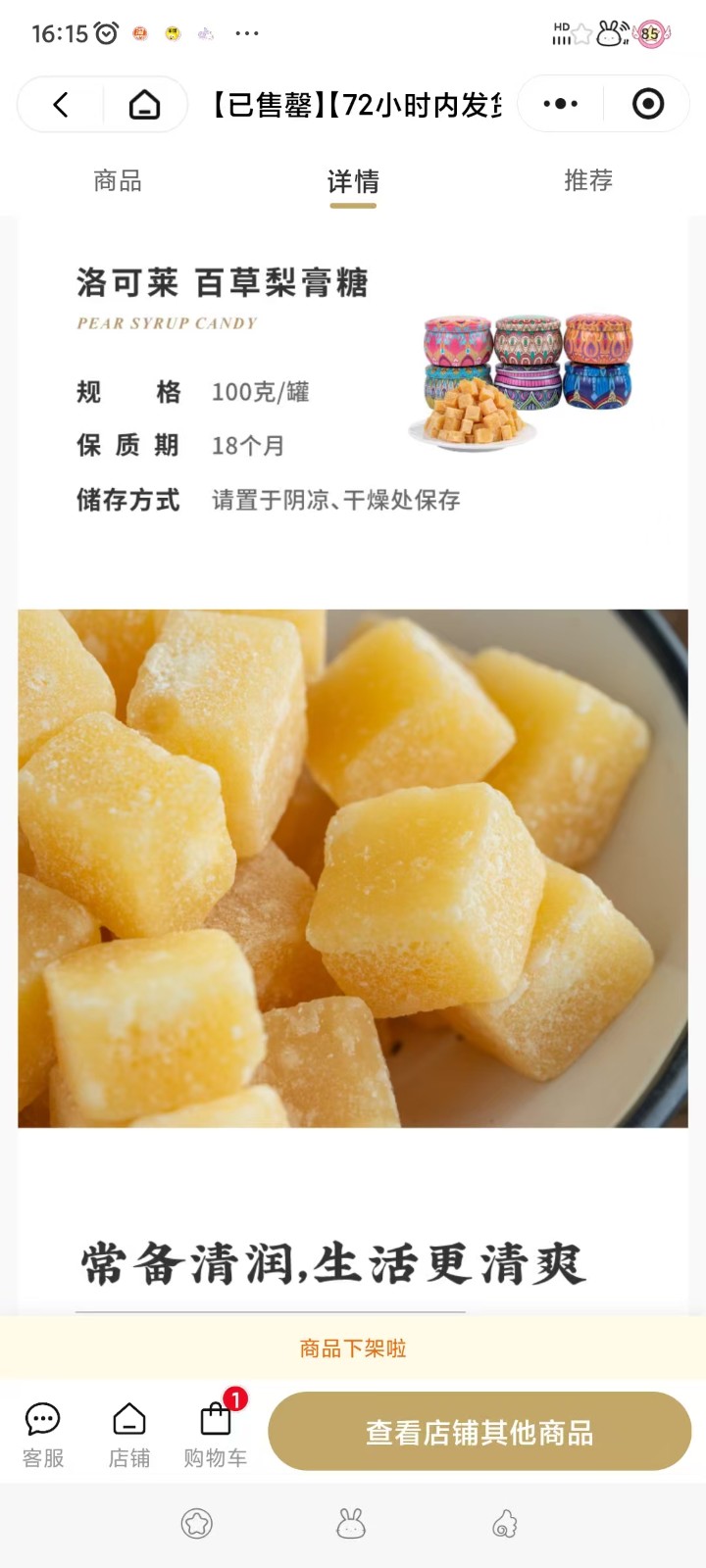
Task: Close the mini program
Action: pyautogui.click(x=647, y=104)
